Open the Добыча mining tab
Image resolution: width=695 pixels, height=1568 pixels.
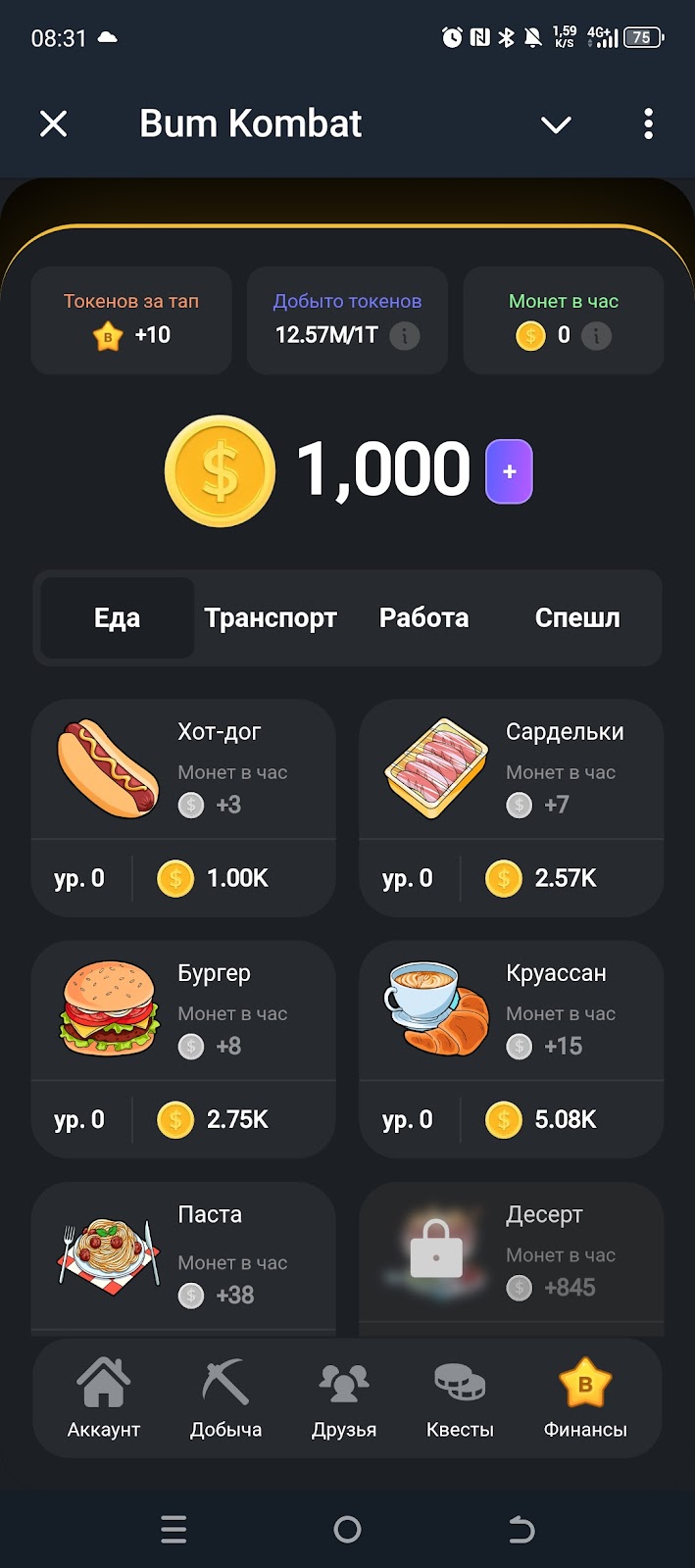click(225, 1396)
